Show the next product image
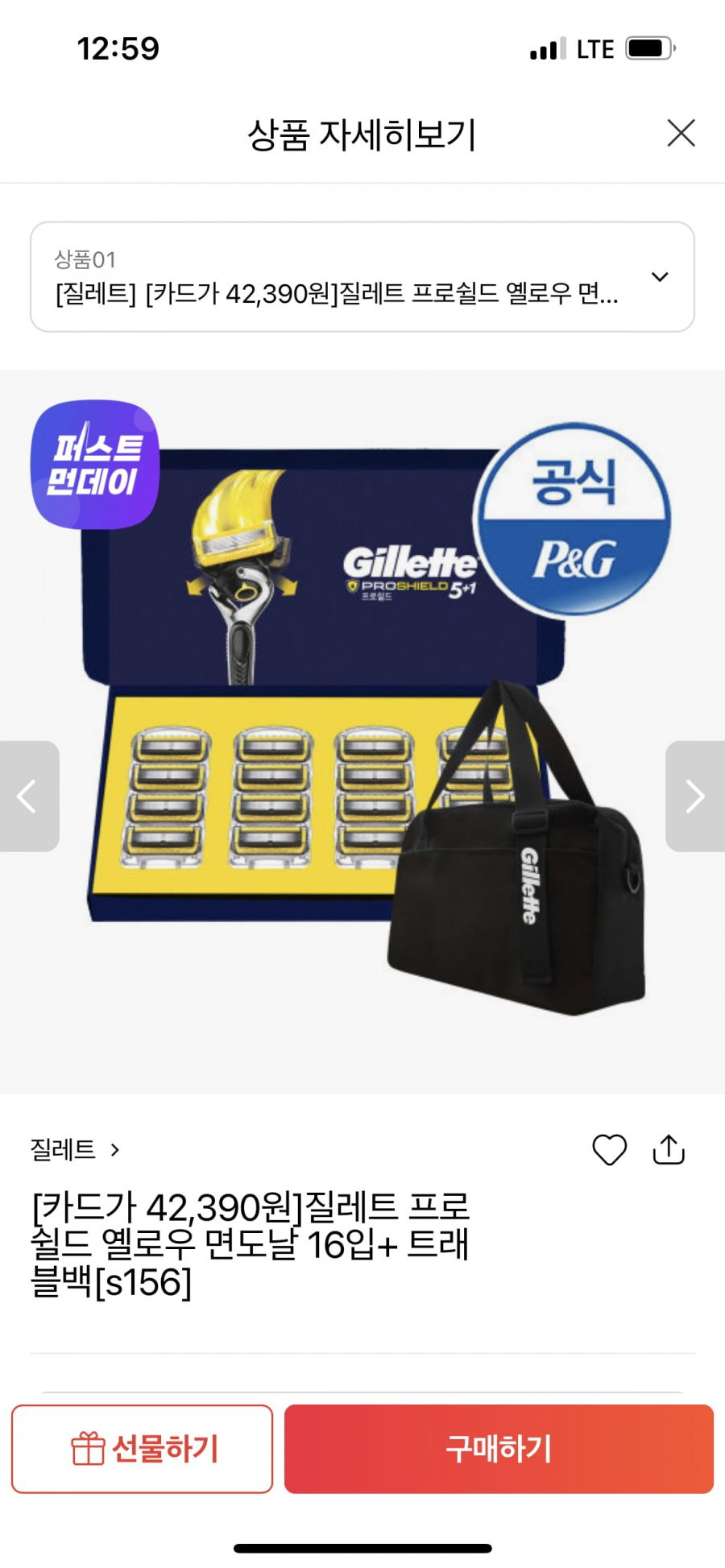 click(x=695, y=796)
